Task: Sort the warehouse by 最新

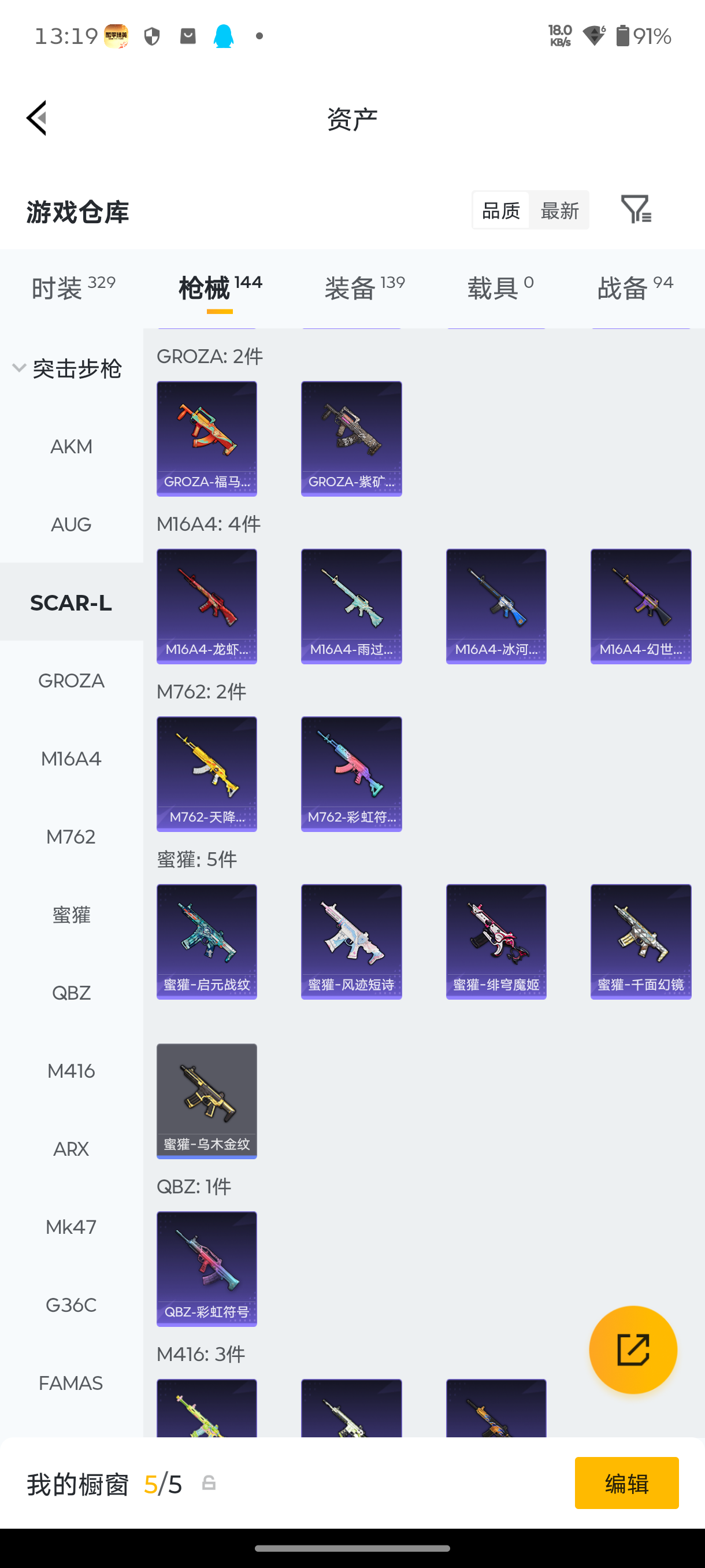Action: 559,210
